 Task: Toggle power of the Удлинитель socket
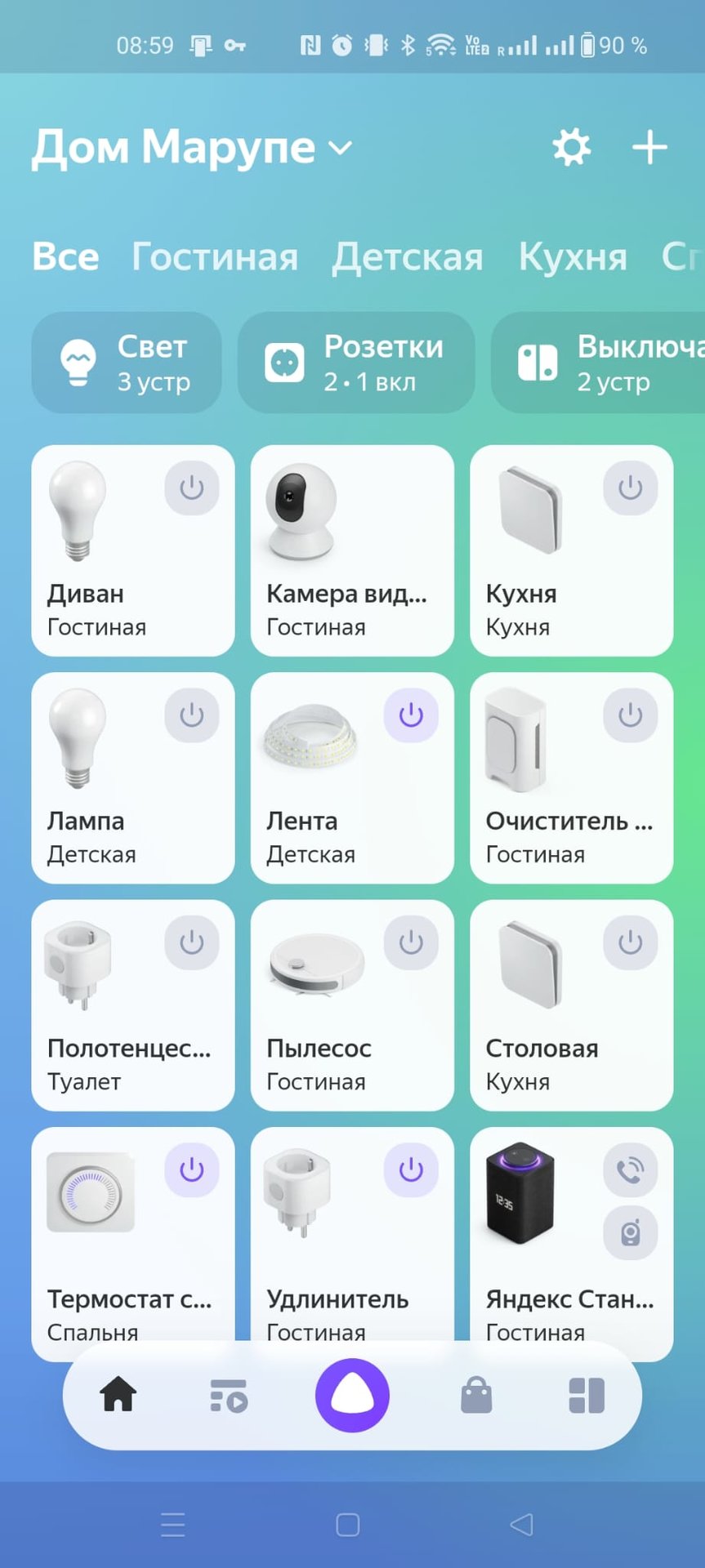point(411,1169)
